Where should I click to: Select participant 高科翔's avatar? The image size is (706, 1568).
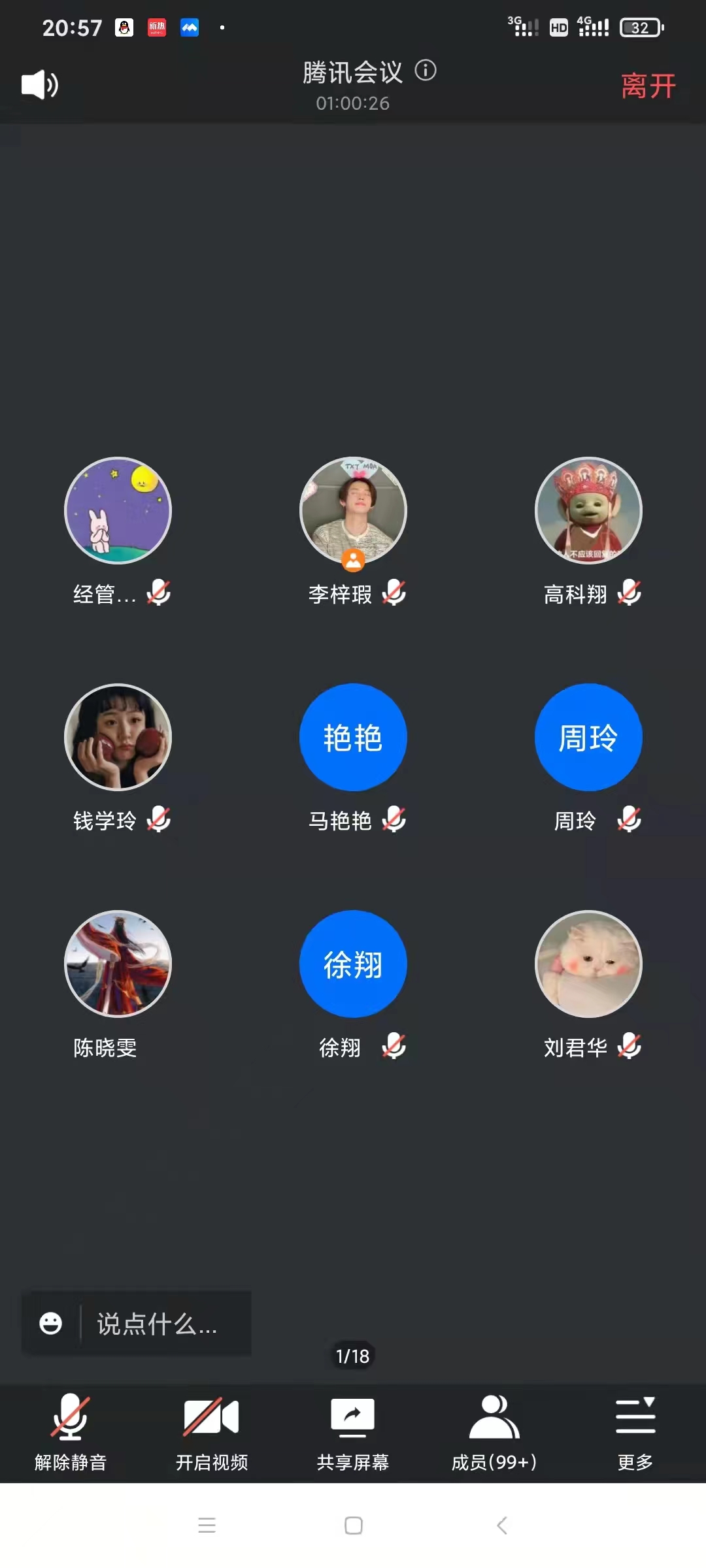588,510
